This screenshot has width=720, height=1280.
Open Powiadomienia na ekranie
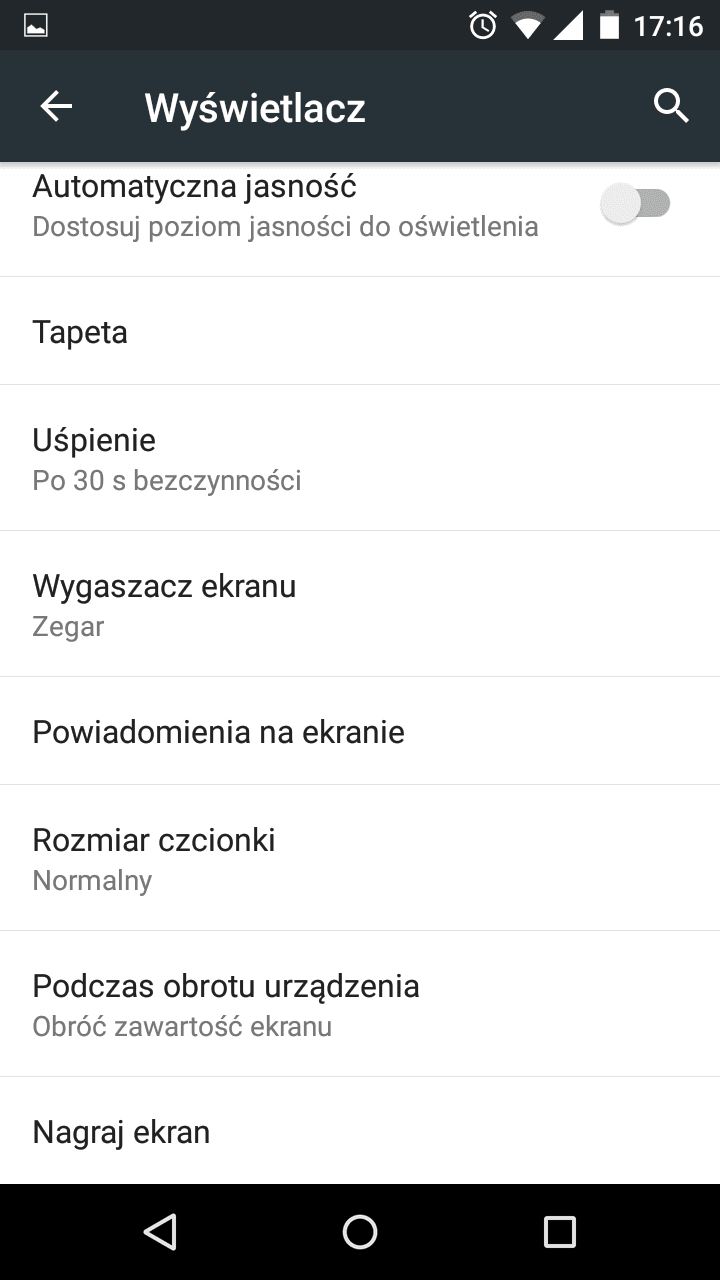(360, 731)
